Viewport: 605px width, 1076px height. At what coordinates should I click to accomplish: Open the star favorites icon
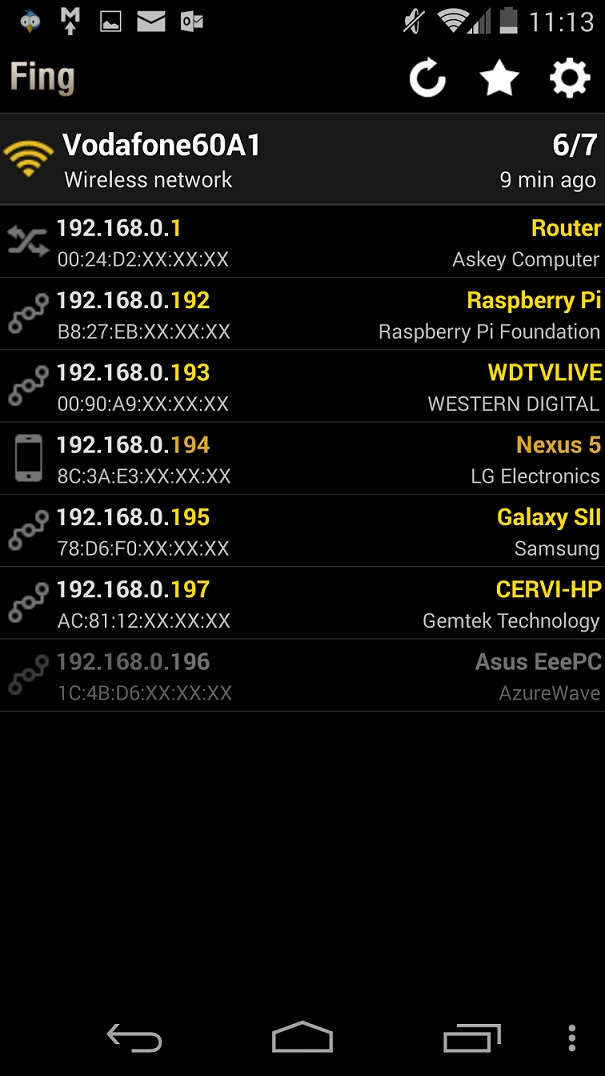pos(499,78)
